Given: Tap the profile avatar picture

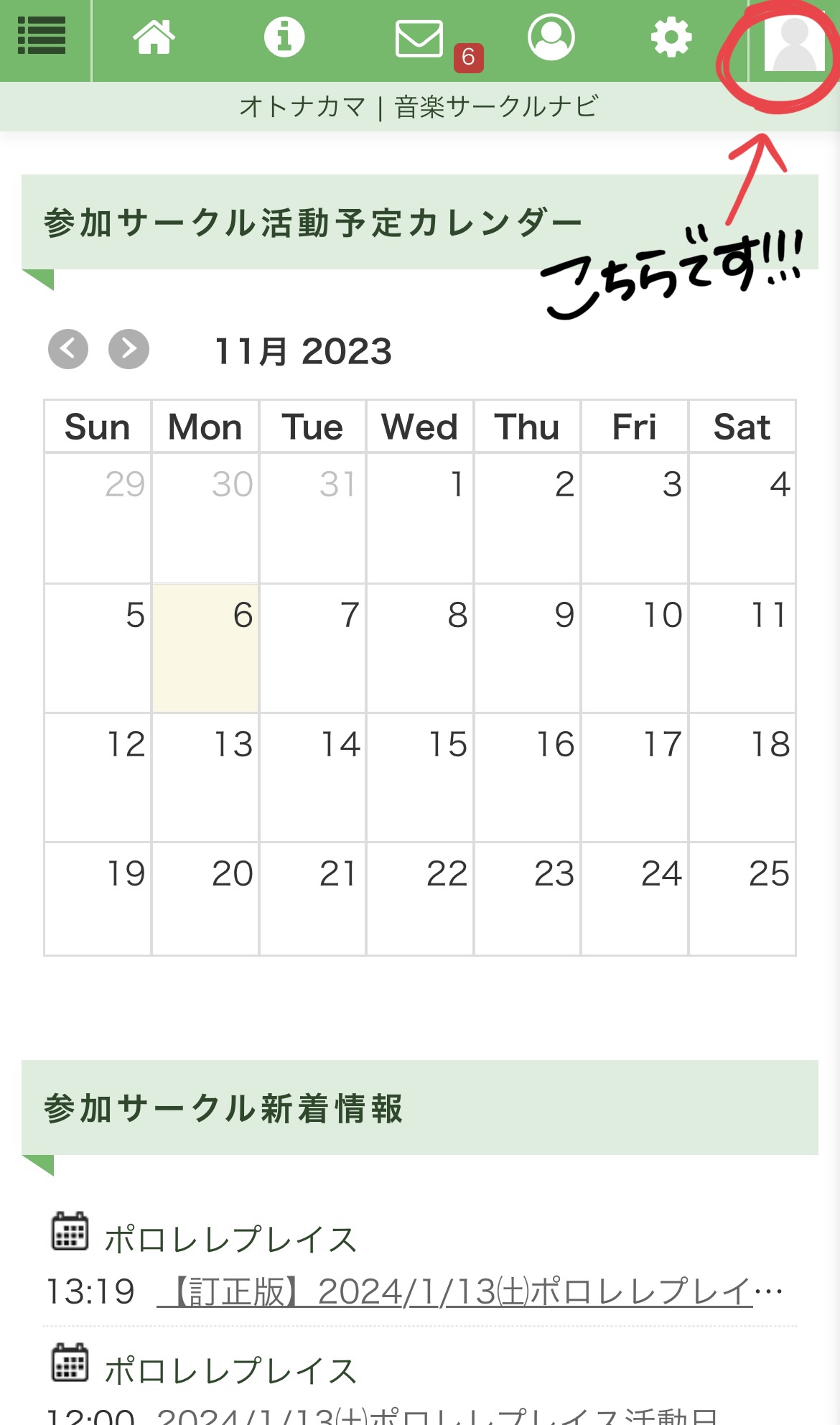Looking at the screenshot, I should [x=794, y=42].
